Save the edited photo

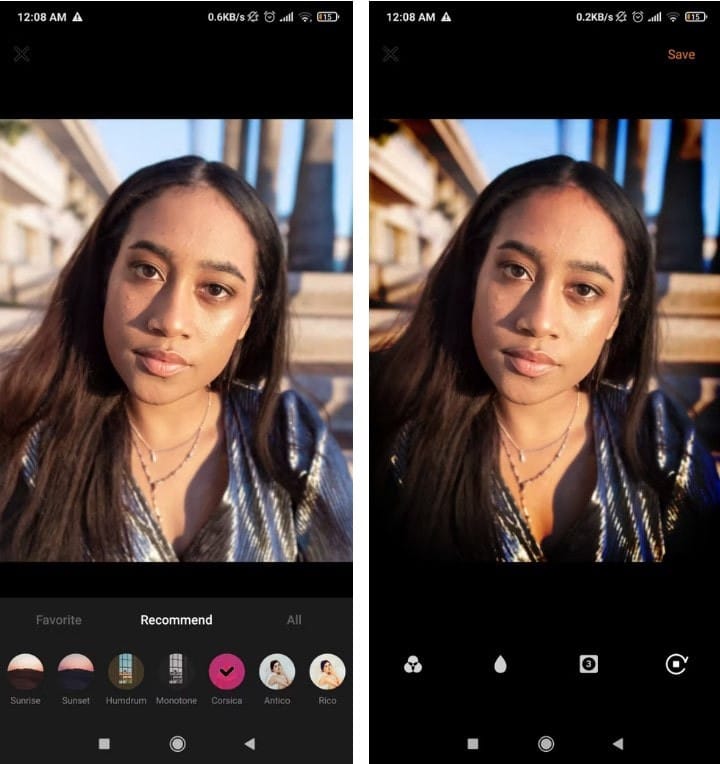point(681,54)
